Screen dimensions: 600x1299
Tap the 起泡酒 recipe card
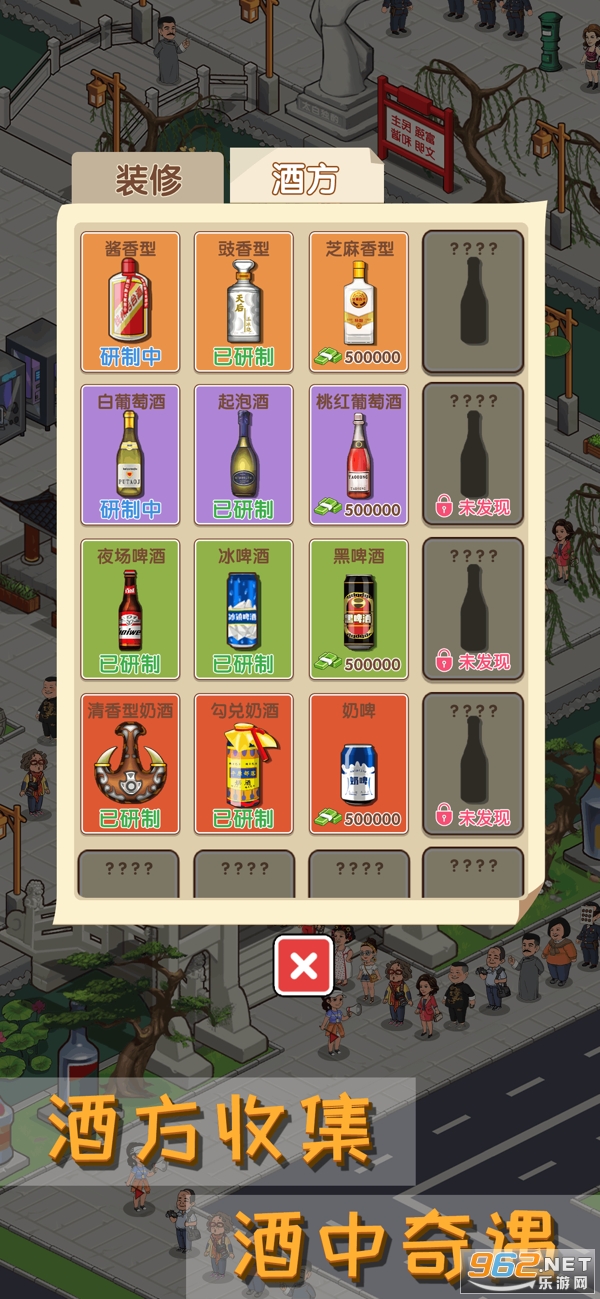click(x=244, y=455)
